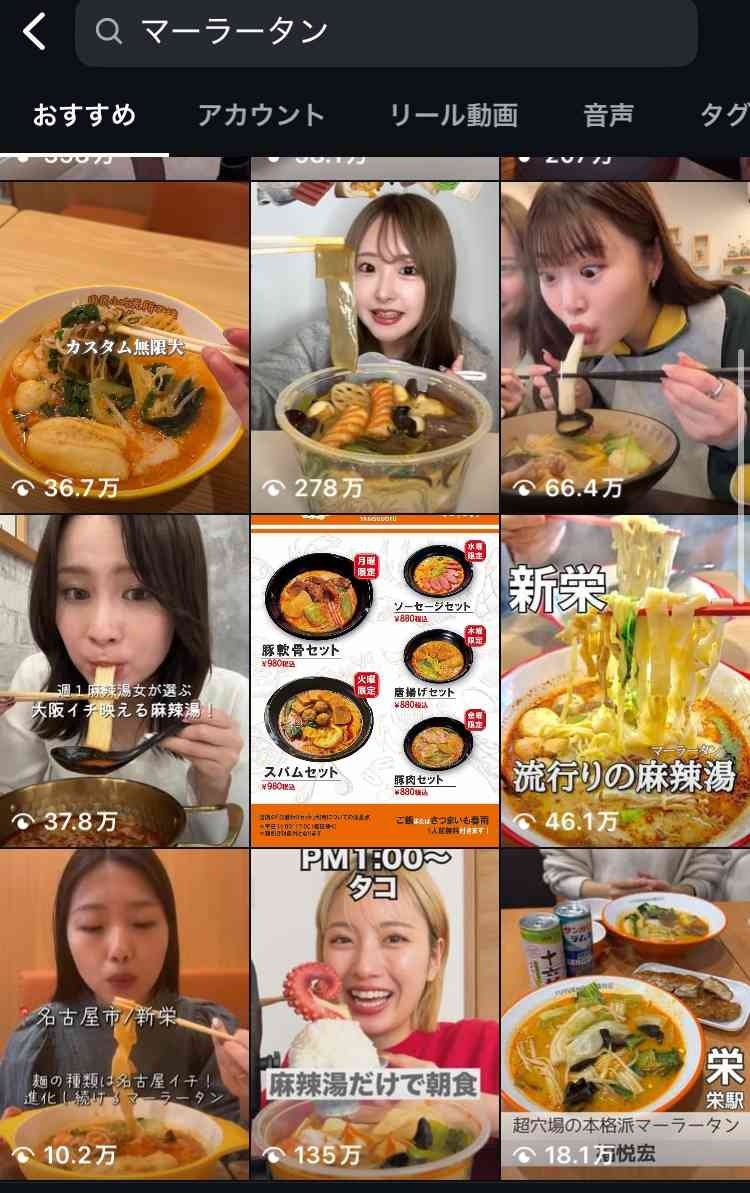
Task: Open the カスタム無限大 reel with 36.7万 views
Action: click(x=123, y=346)
